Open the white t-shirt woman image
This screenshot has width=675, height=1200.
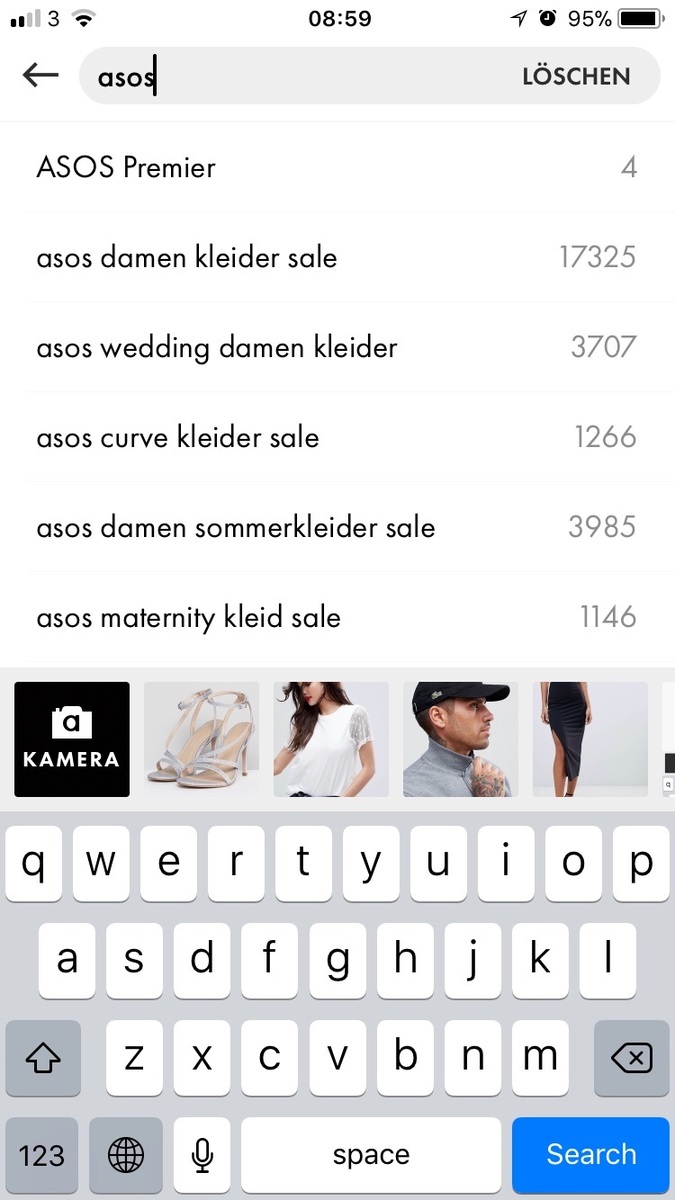pos(331,739)
